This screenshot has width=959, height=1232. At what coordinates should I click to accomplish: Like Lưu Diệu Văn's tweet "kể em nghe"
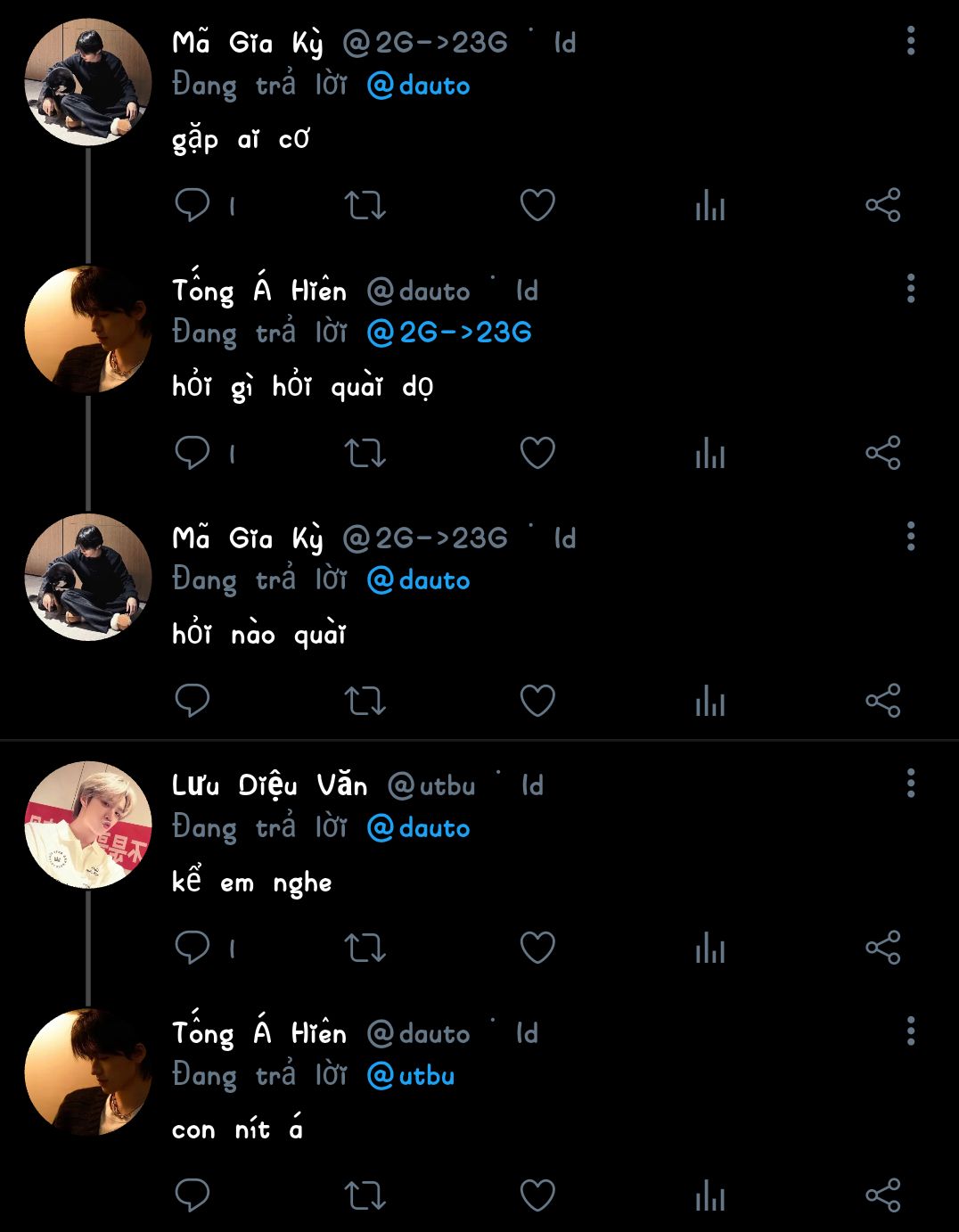pos(537,948)
